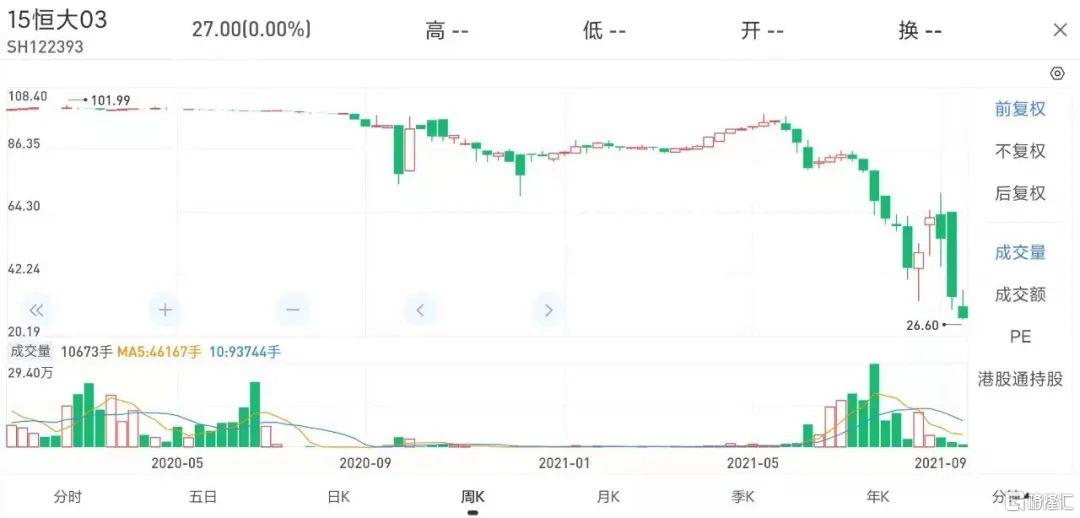Image resolution: width=1080 pixels, height=518 pixels.
Task: Zoom in chart with plus button
Action: click(165, 310)
